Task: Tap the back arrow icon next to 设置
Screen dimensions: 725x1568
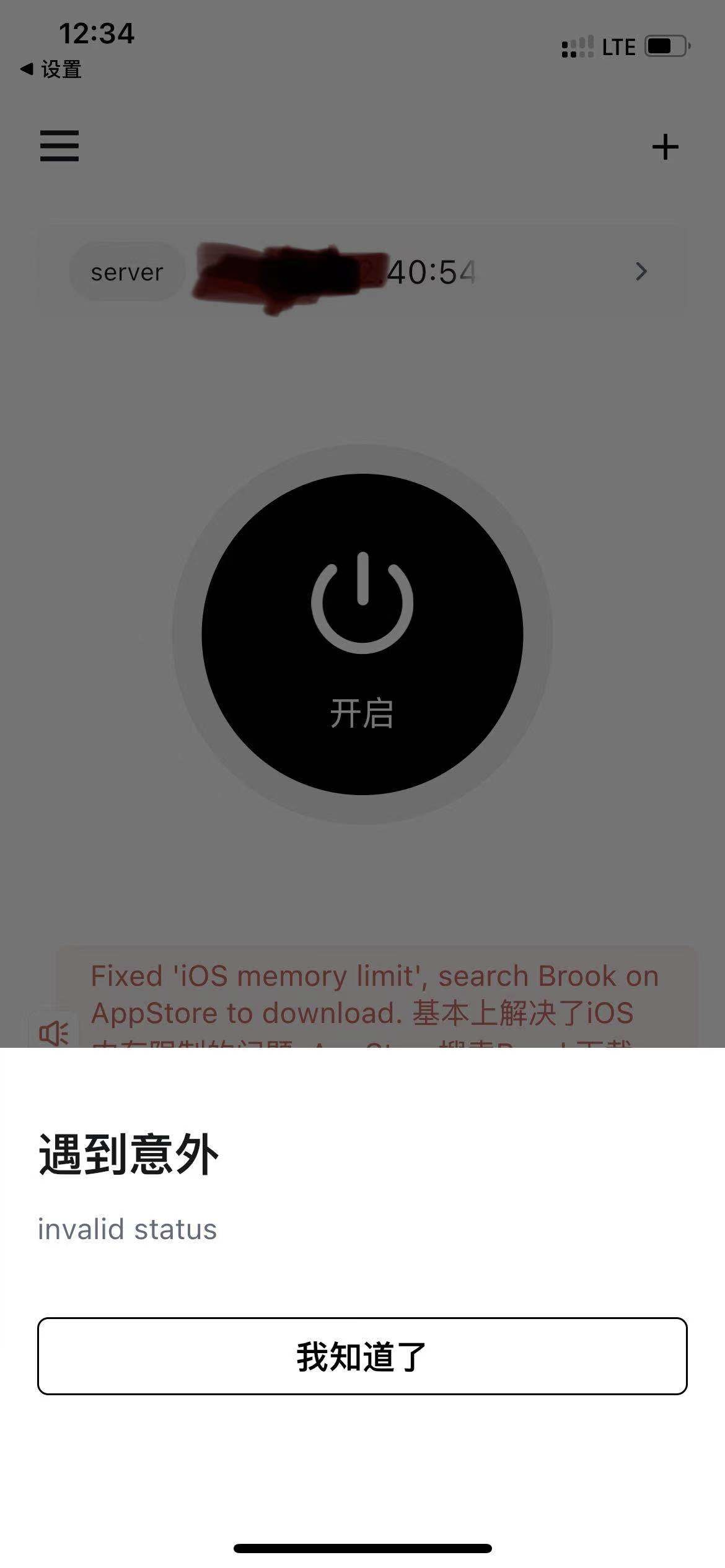Action: point(26,69)
